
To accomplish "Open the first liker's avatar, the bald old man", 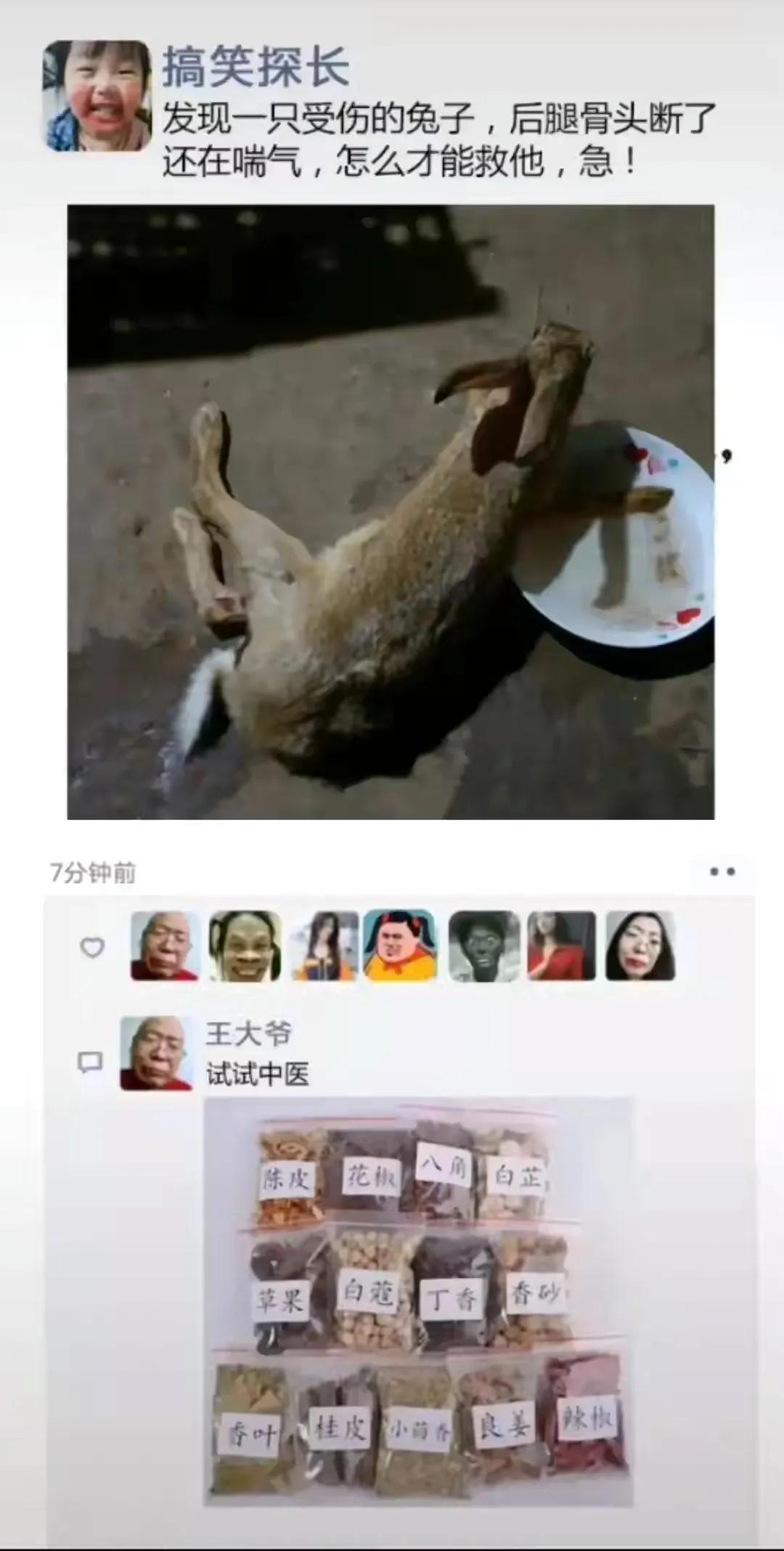I will coord(166,946).
